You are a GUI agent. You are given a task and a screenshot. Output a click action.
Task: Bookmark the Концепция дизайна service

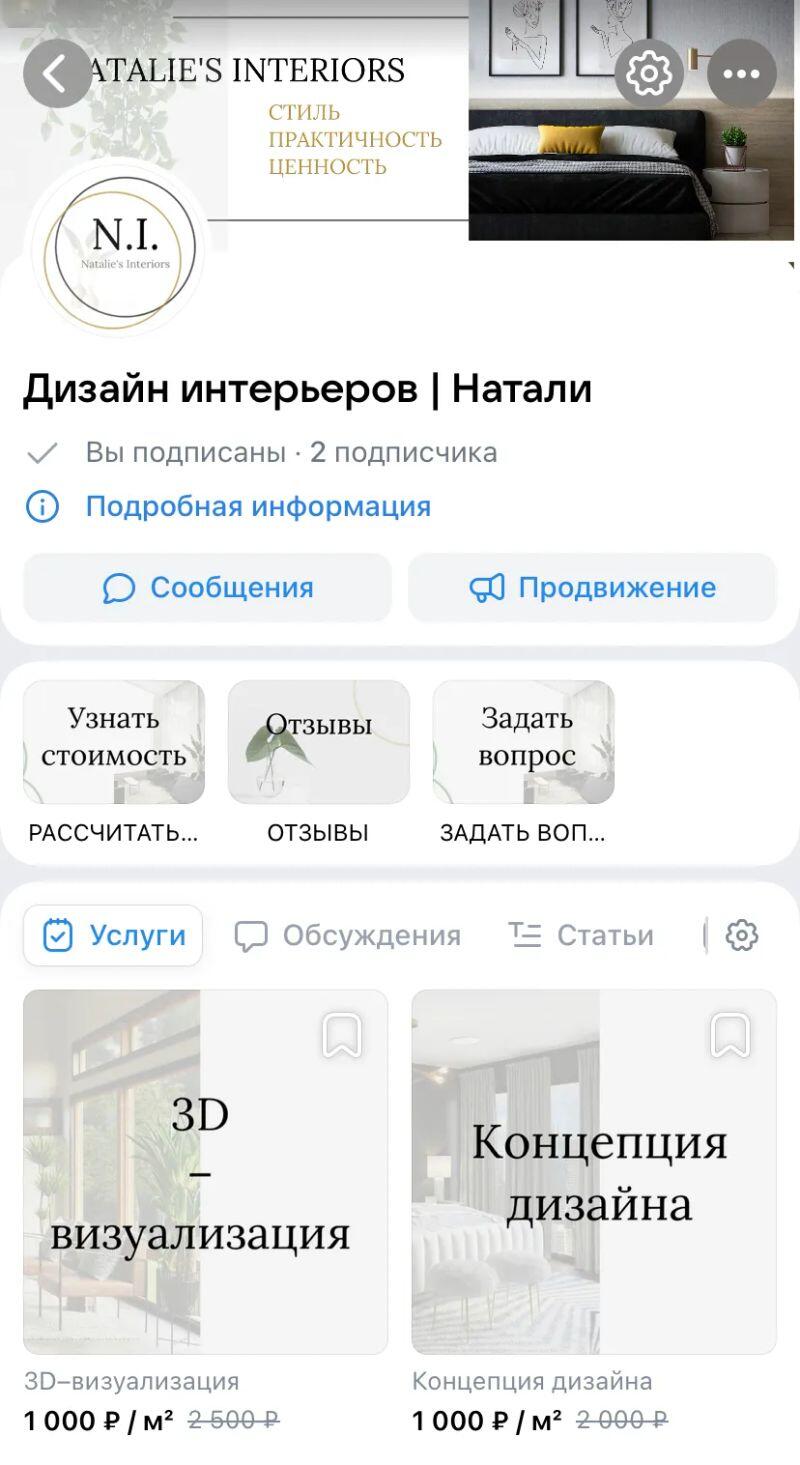click(x=730, y=1035)
